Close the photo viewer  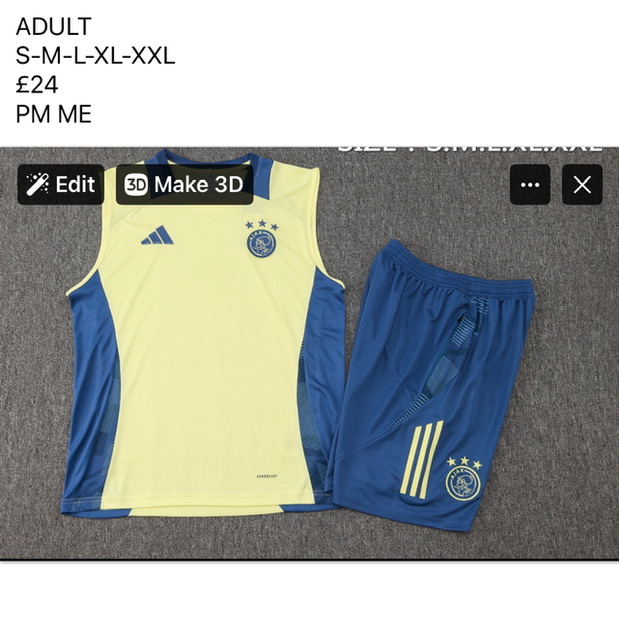coord(582,185)
